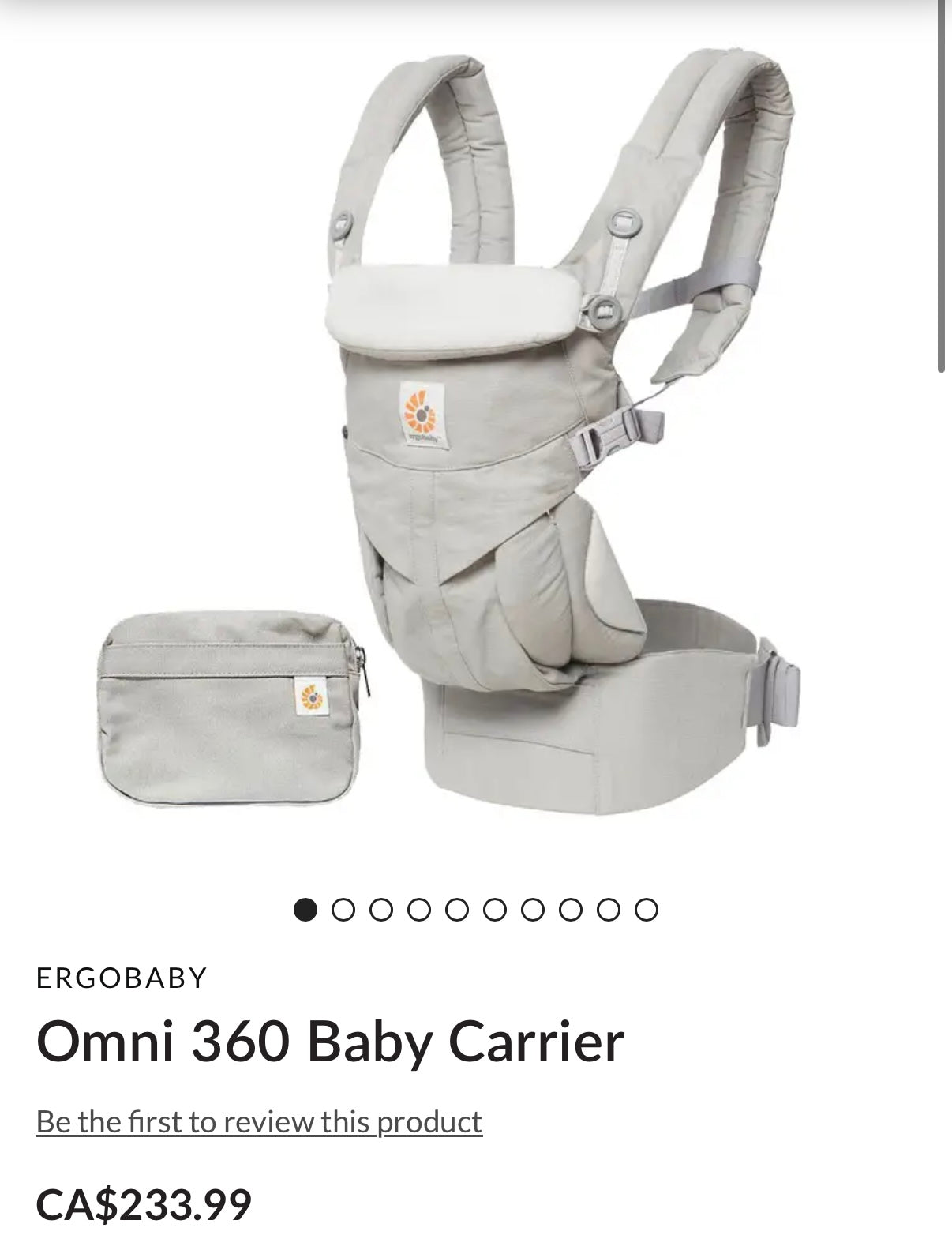Click the currently active filled carousel dot
Screen dimensions: 952x1239
(305, 910)
